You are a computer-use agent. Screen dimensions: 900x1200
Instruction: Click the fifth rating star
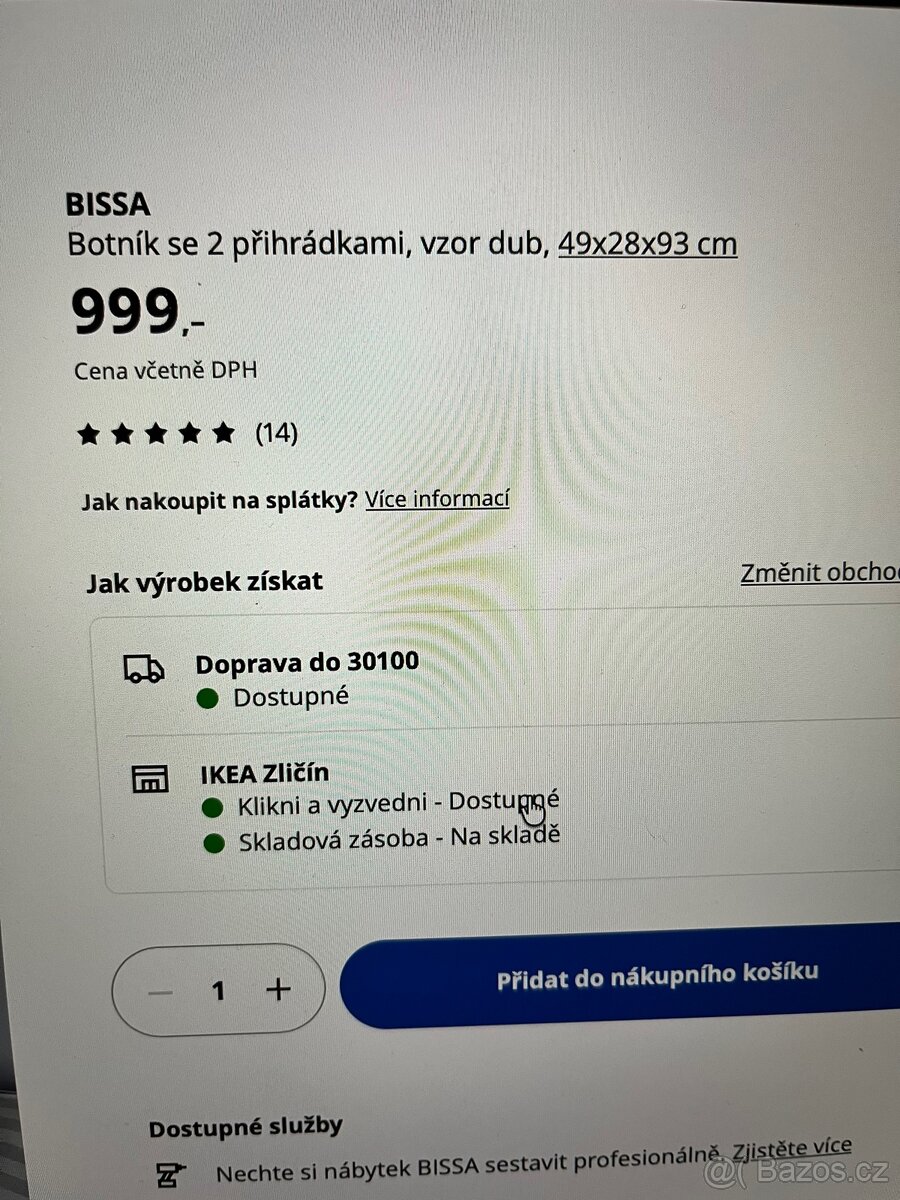pos(222,432)
